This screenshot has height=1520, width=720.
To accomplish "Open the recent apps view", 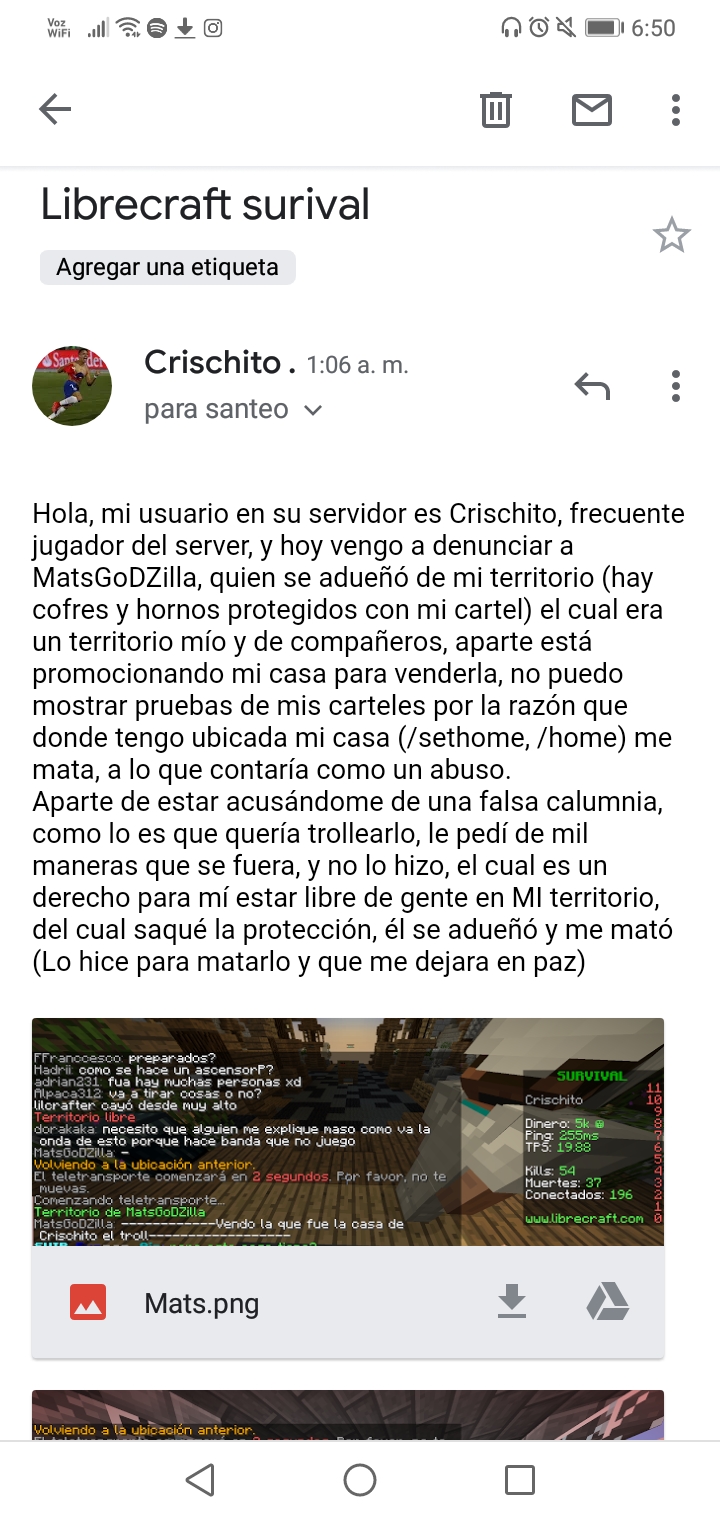I will coord(520,1480).
